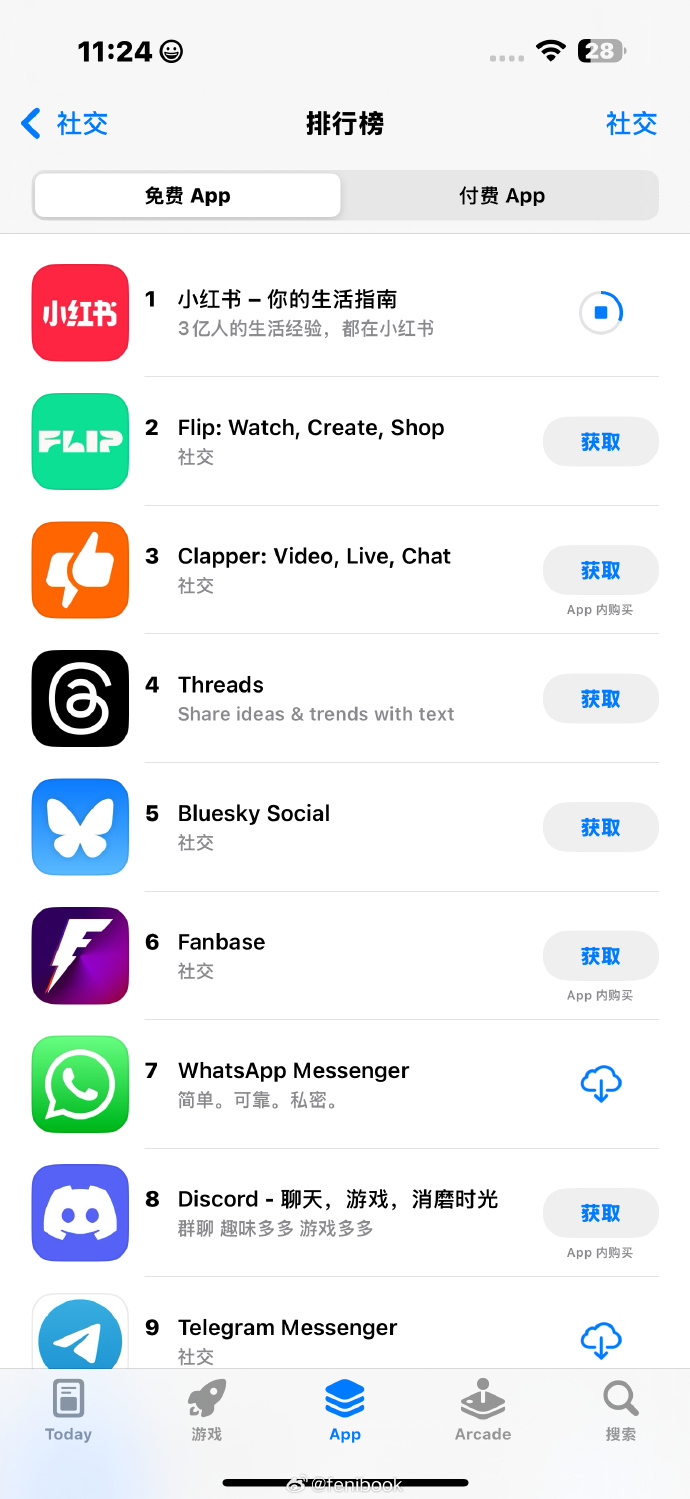Get the Fanbase app

(x=600, y=956)
